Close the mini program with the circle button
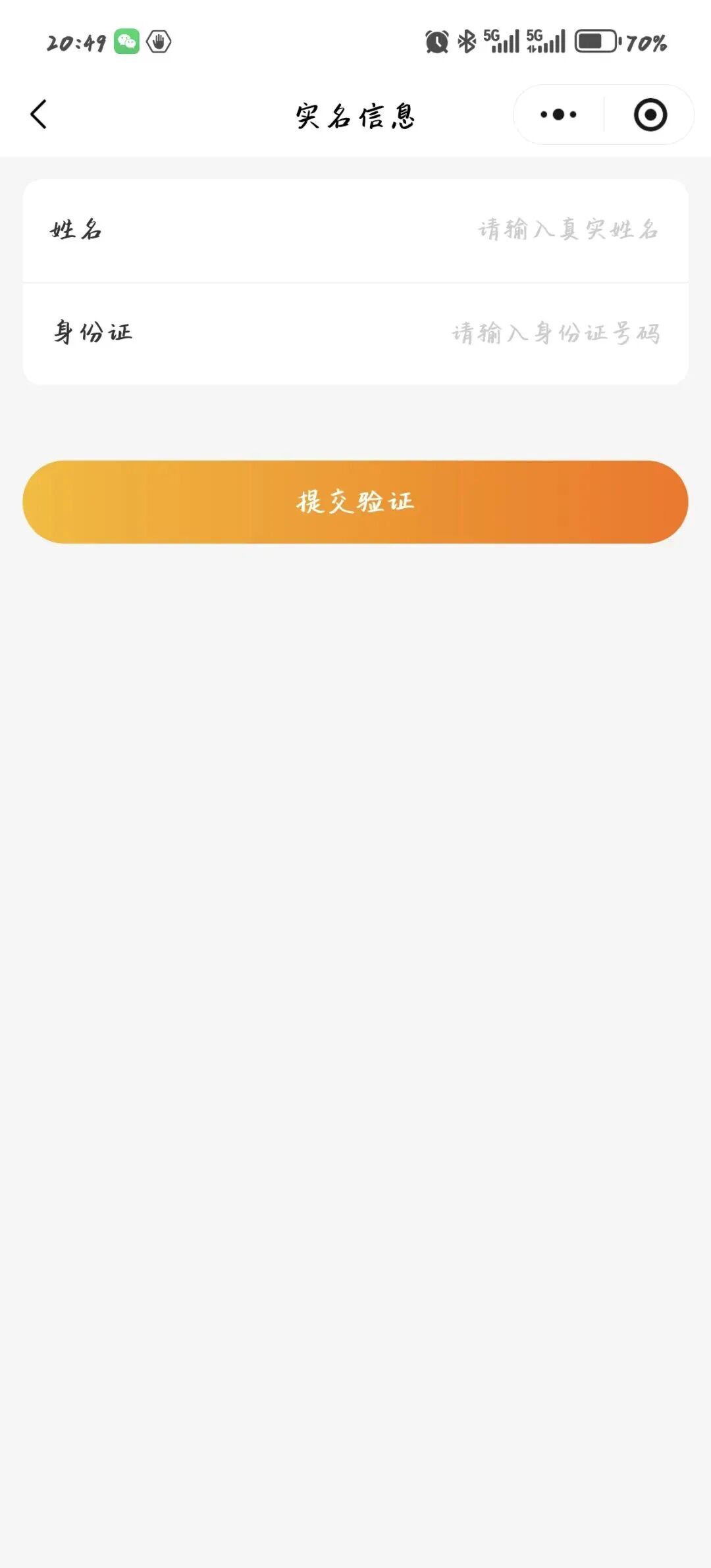The width and height of the screenshot is (711, 1568). coord(650,115)
